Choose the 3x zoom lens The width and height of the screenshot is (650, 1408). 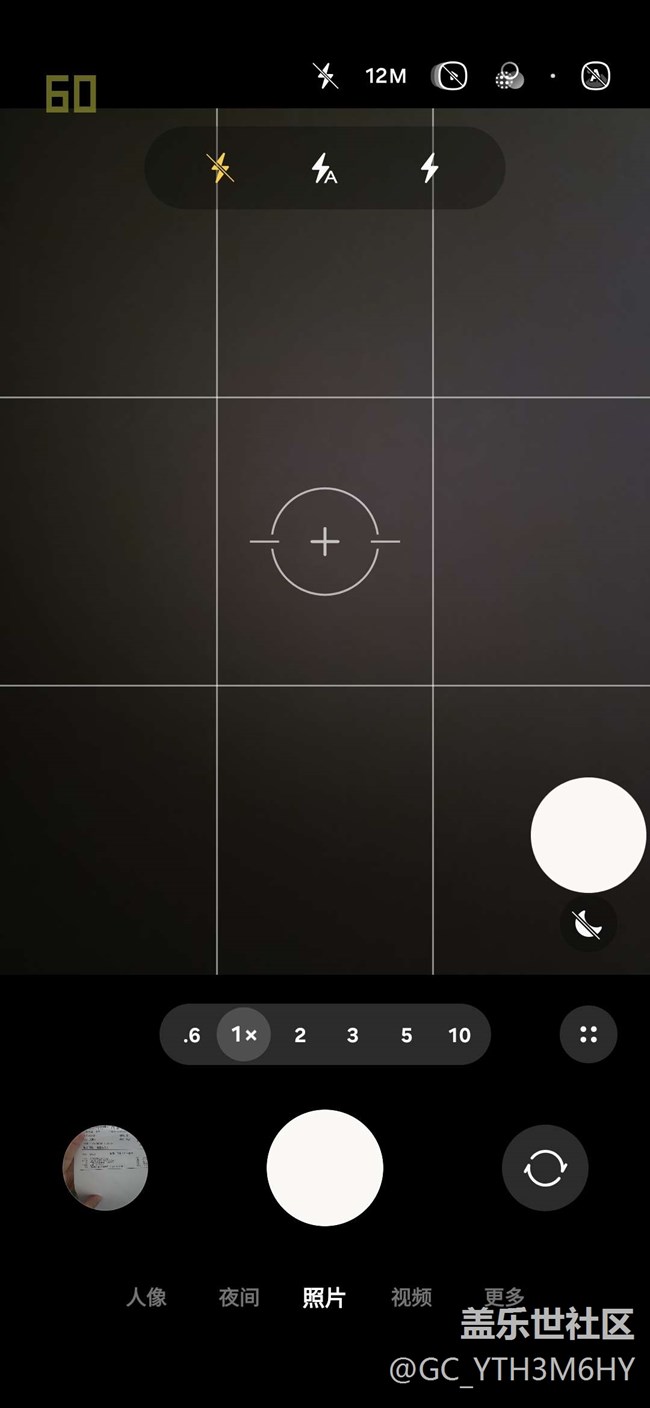click(x=352, y=1035)
